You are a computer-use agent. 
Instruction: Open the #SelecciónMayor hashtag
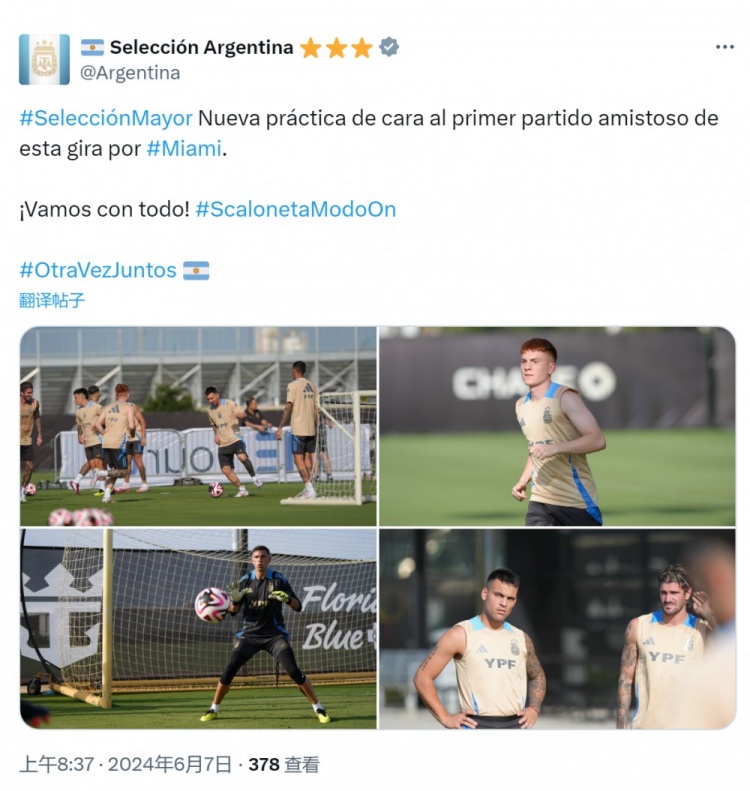pos(105,118)
